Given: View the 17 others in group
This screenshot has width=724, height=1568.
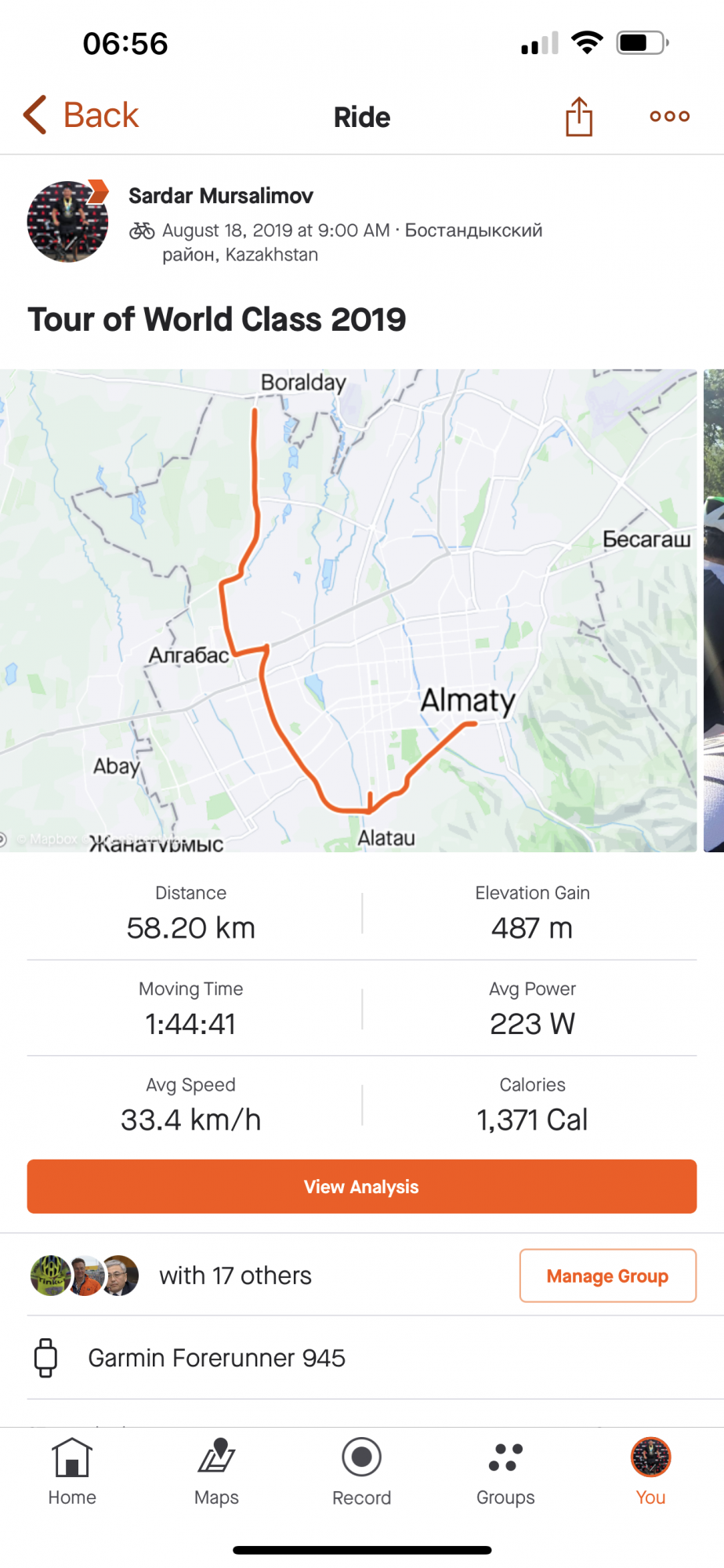Looking at the screenshot, I should [x=235, y=1276].
